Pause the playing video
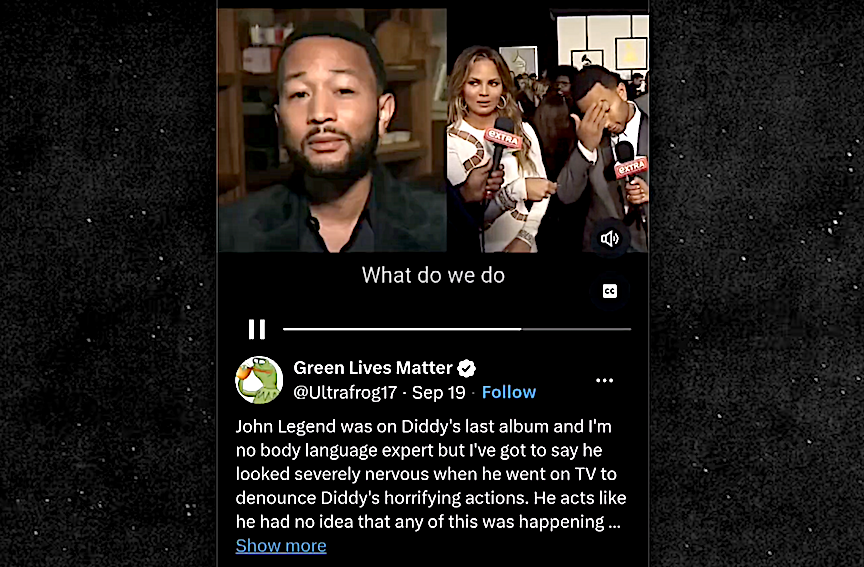Screen dimensions: 864x567 click(257, 329)
